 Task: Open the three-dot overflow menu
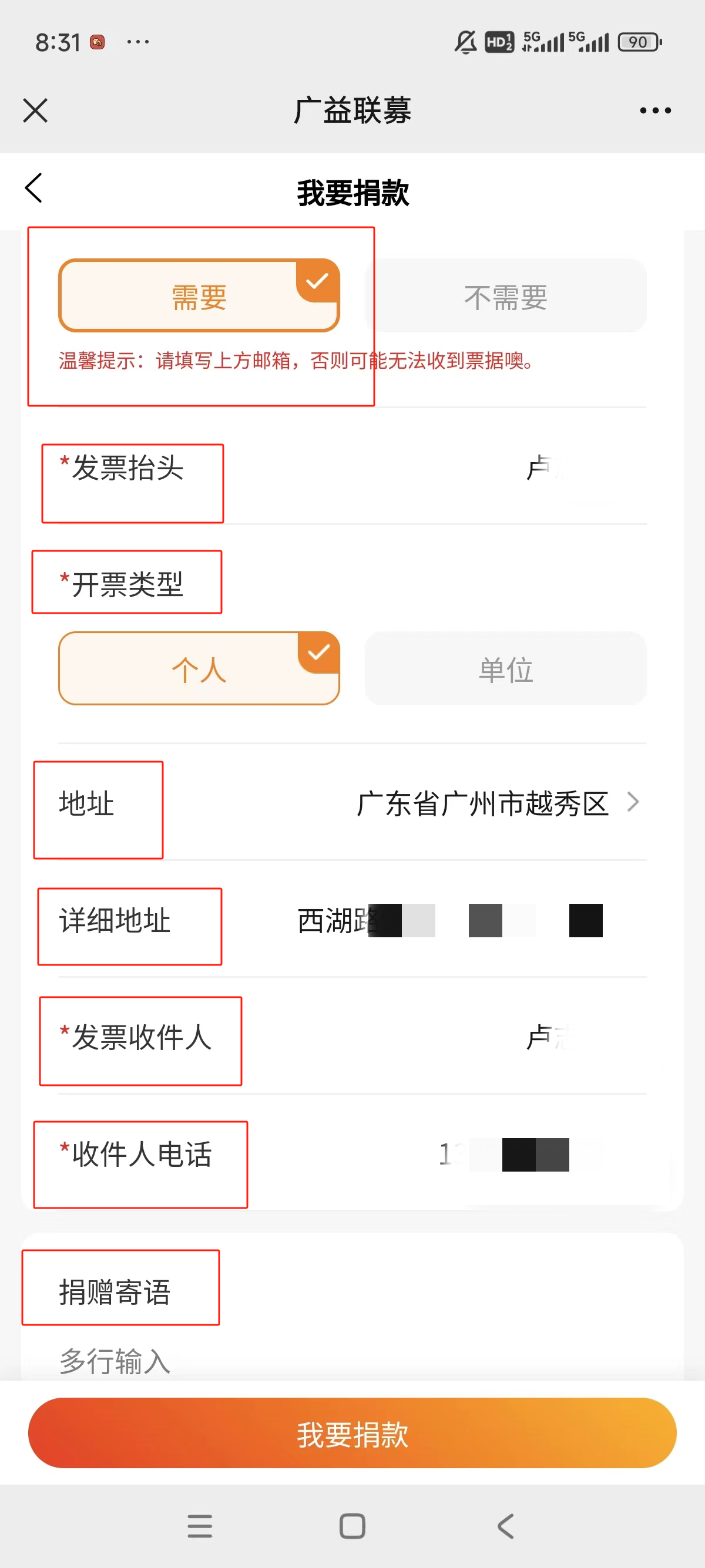655,110
